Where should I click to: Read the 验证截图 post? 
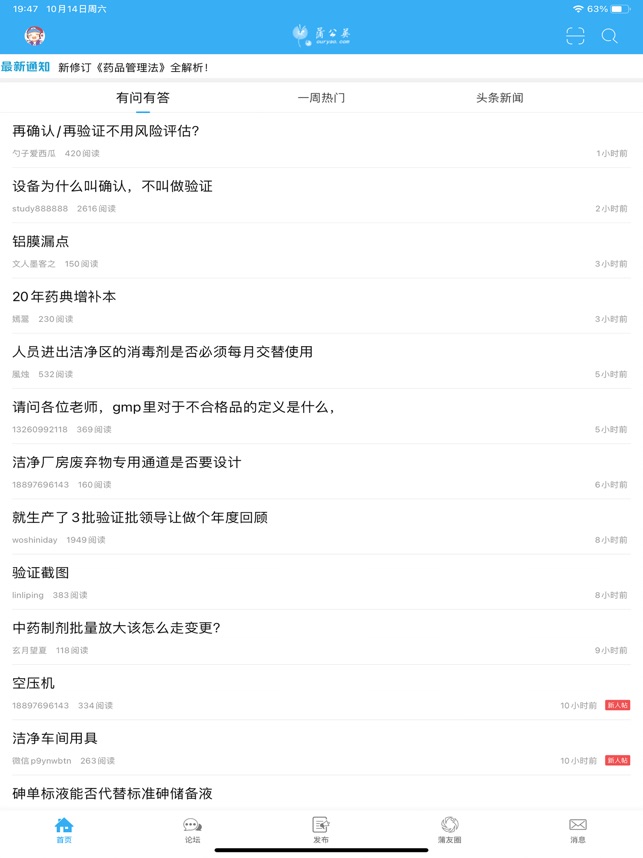[x=41, y=573]
